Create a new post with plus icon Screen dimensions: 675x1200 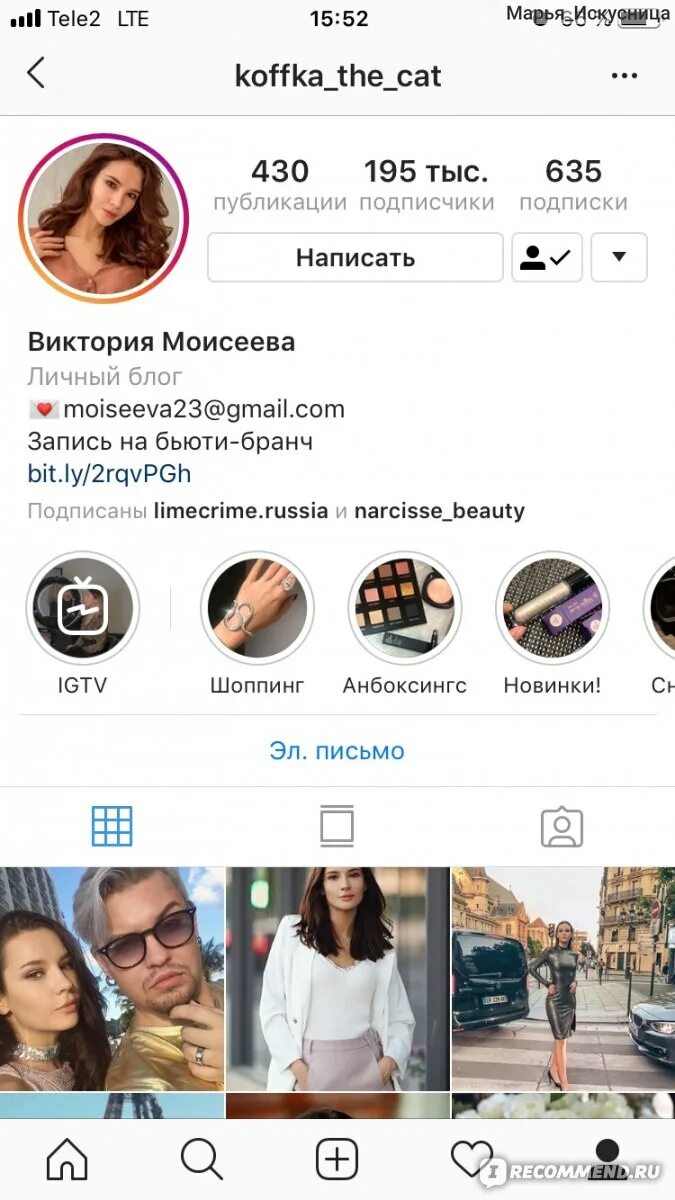tap(337, 1160)
